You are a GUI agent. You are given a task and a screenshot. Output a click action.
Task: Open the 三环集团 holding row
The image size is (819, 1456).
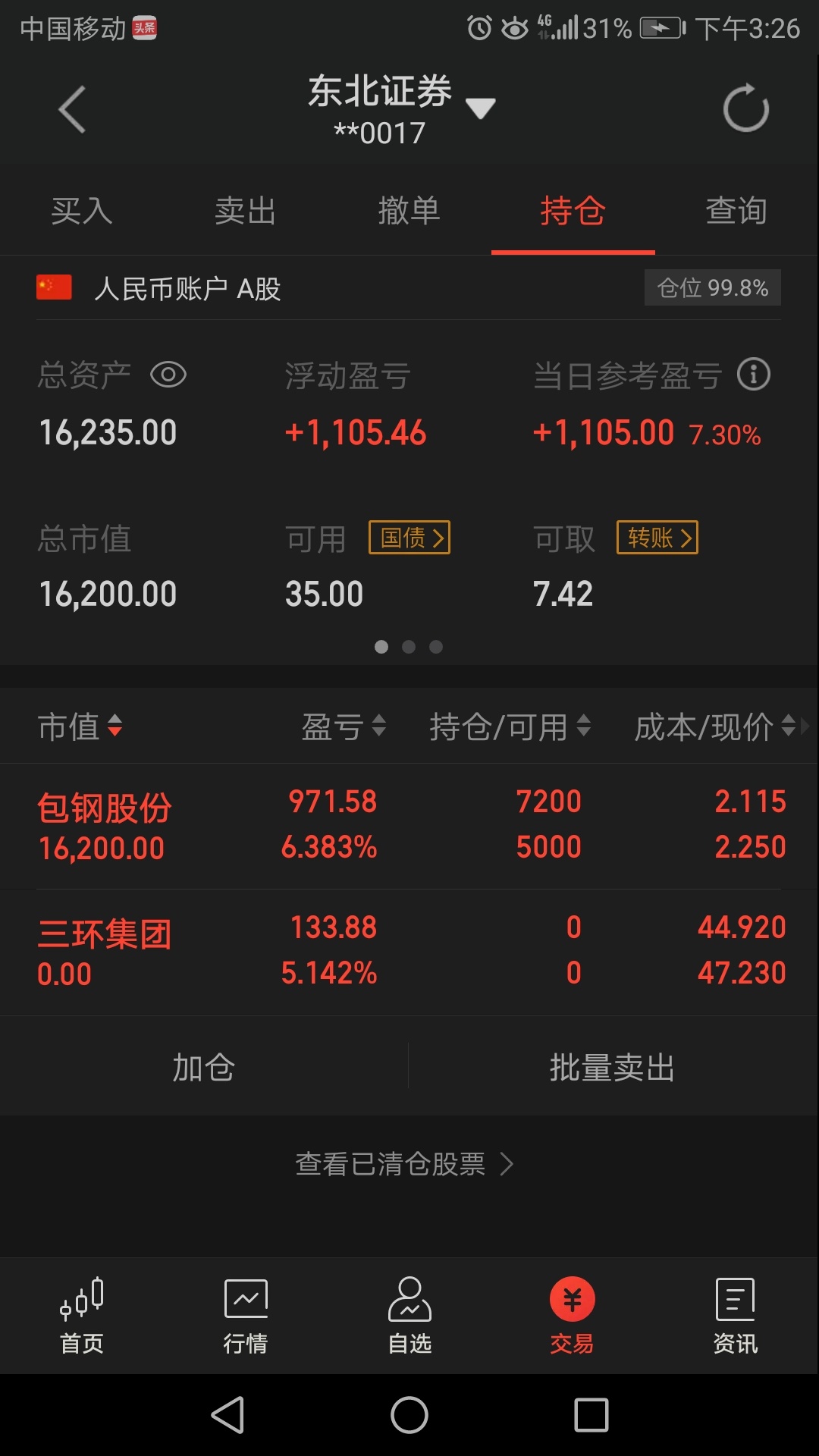tap(409, 952)
